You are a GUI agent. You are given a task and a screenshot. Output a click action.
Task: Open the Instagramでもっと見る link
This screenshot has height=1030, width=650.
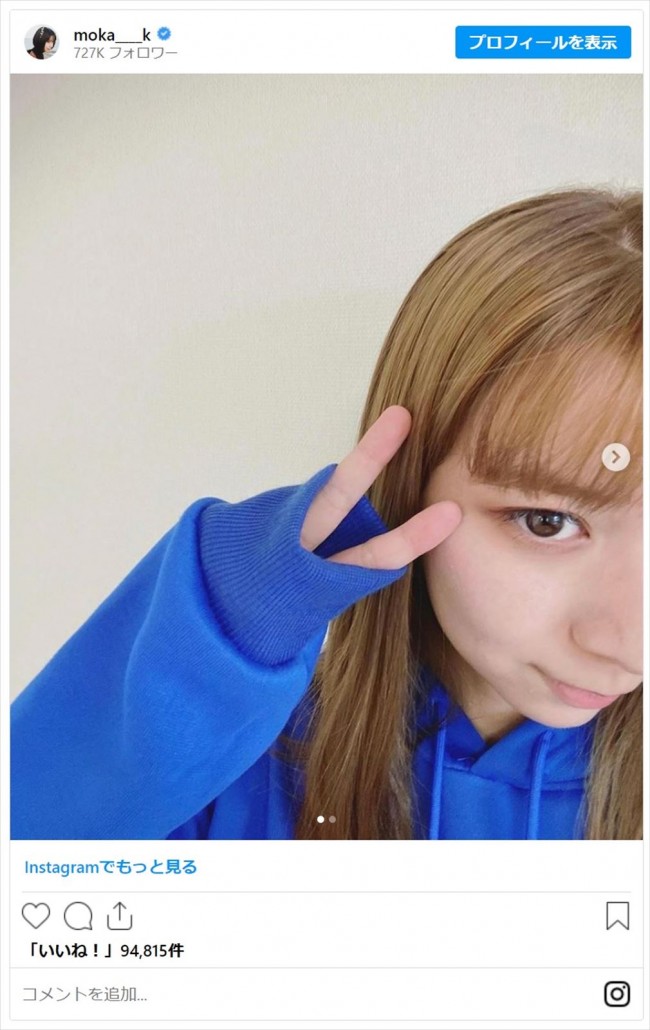(x=111, y=867)
